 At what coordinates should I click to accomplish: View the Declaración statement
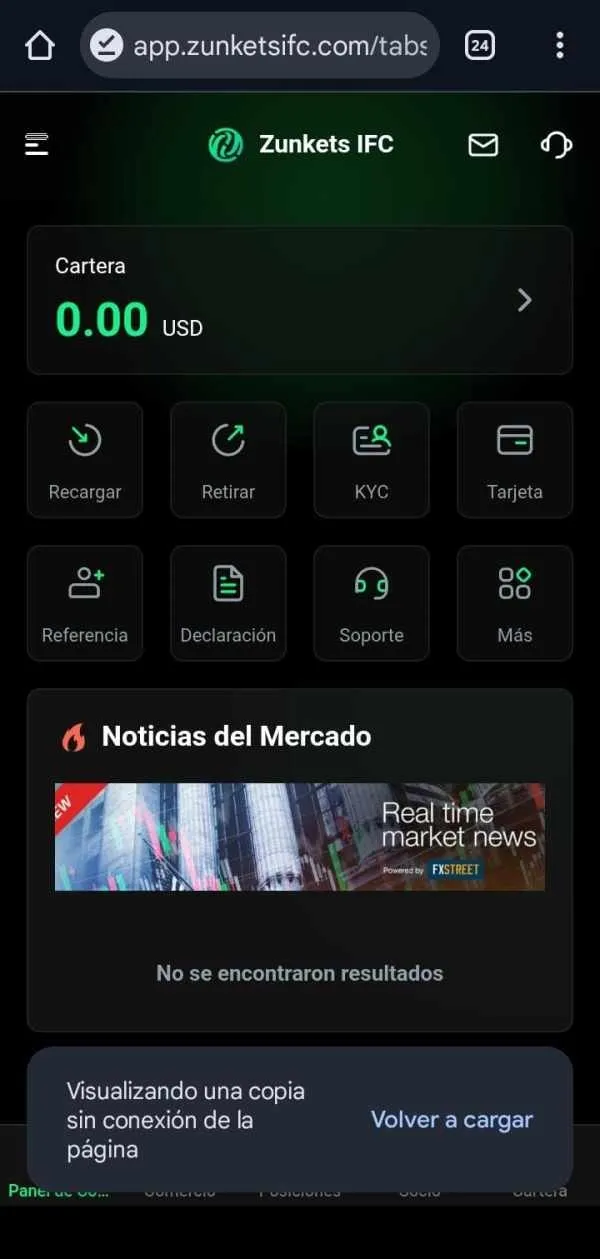pos(228,603)
